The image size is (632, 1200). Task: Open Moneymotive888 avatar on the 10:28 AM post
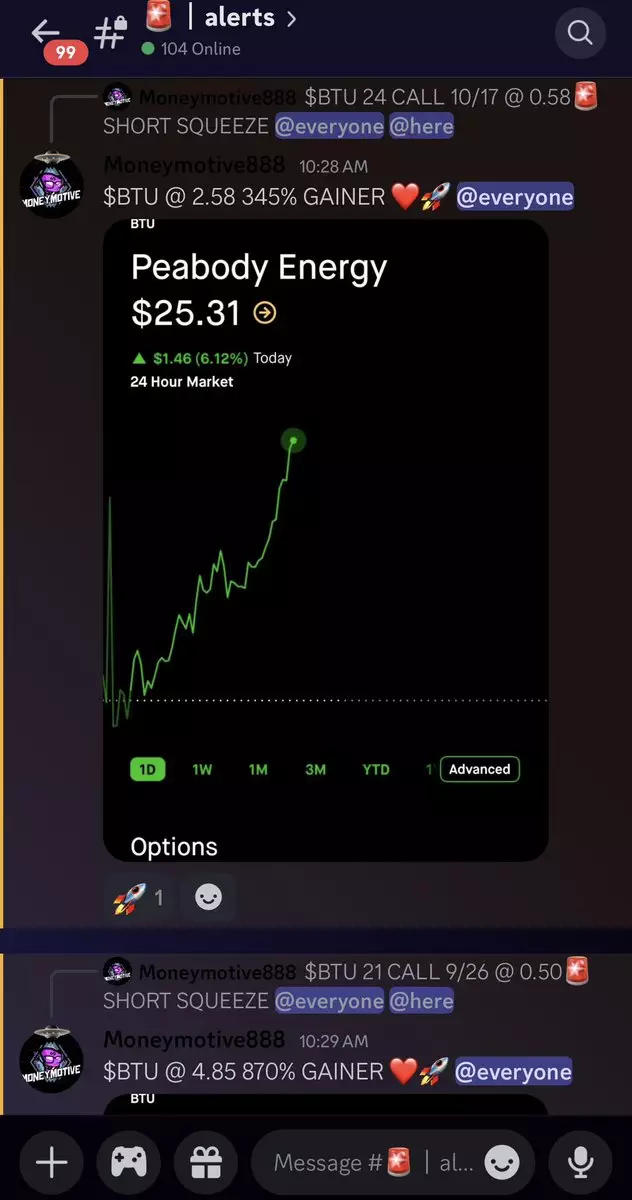52,185
